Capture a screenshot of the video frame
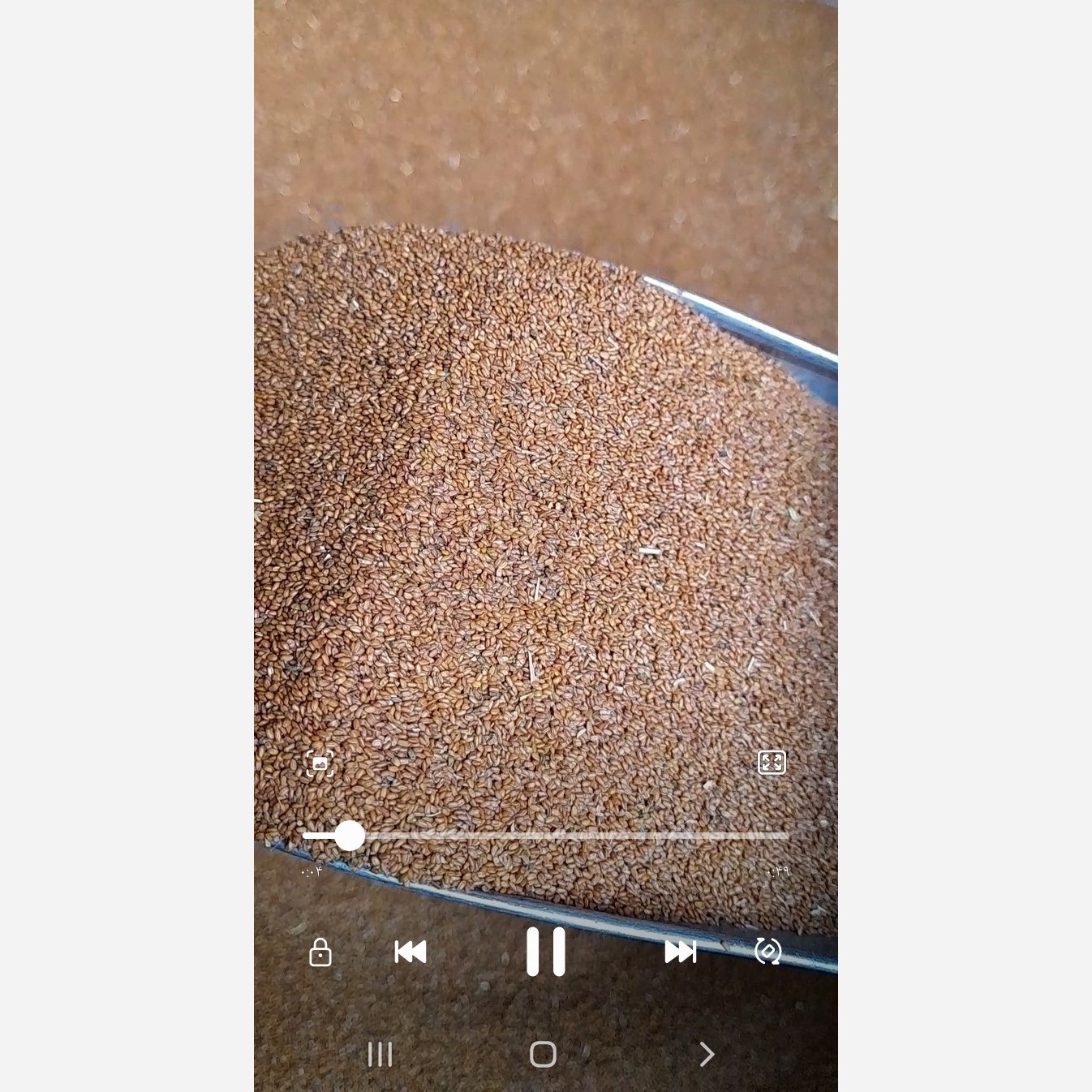The width and height of the screenshot is (1092, 1092). click(320, 763)
